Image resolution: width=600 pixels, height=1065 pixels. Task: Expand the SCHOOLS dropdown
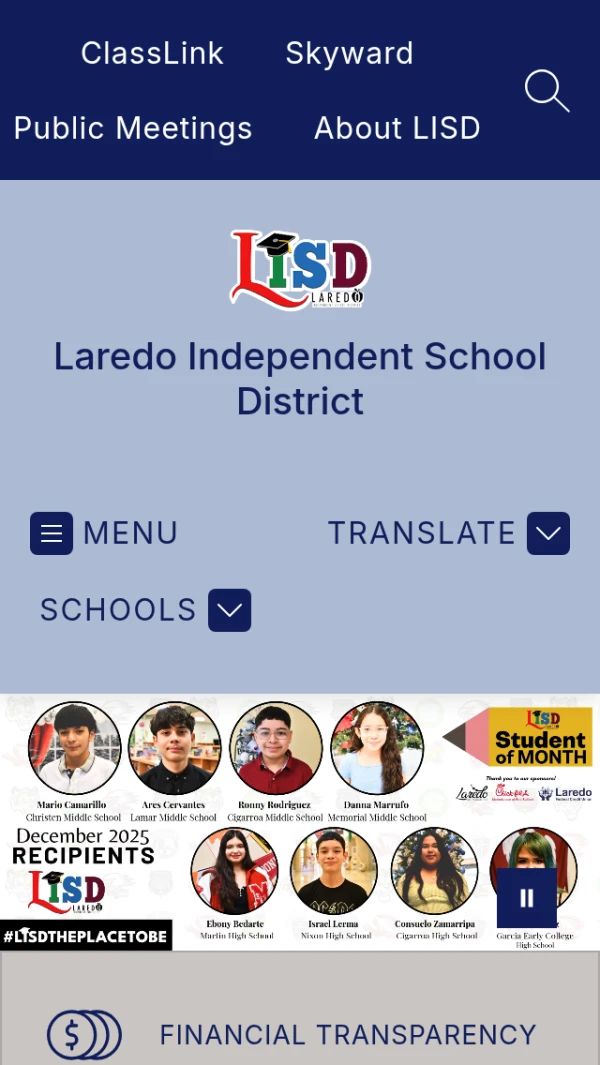229,610
